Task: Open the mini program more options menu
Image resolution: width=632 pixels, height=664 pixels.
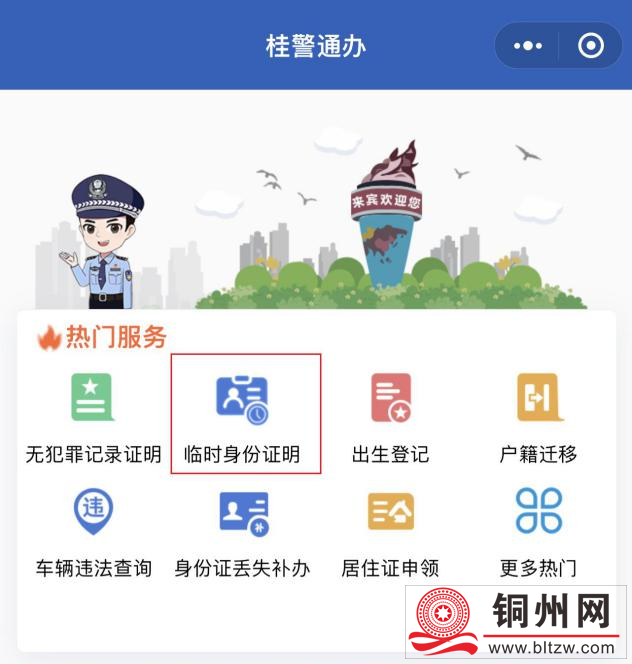Action: [x=527, y=46]
